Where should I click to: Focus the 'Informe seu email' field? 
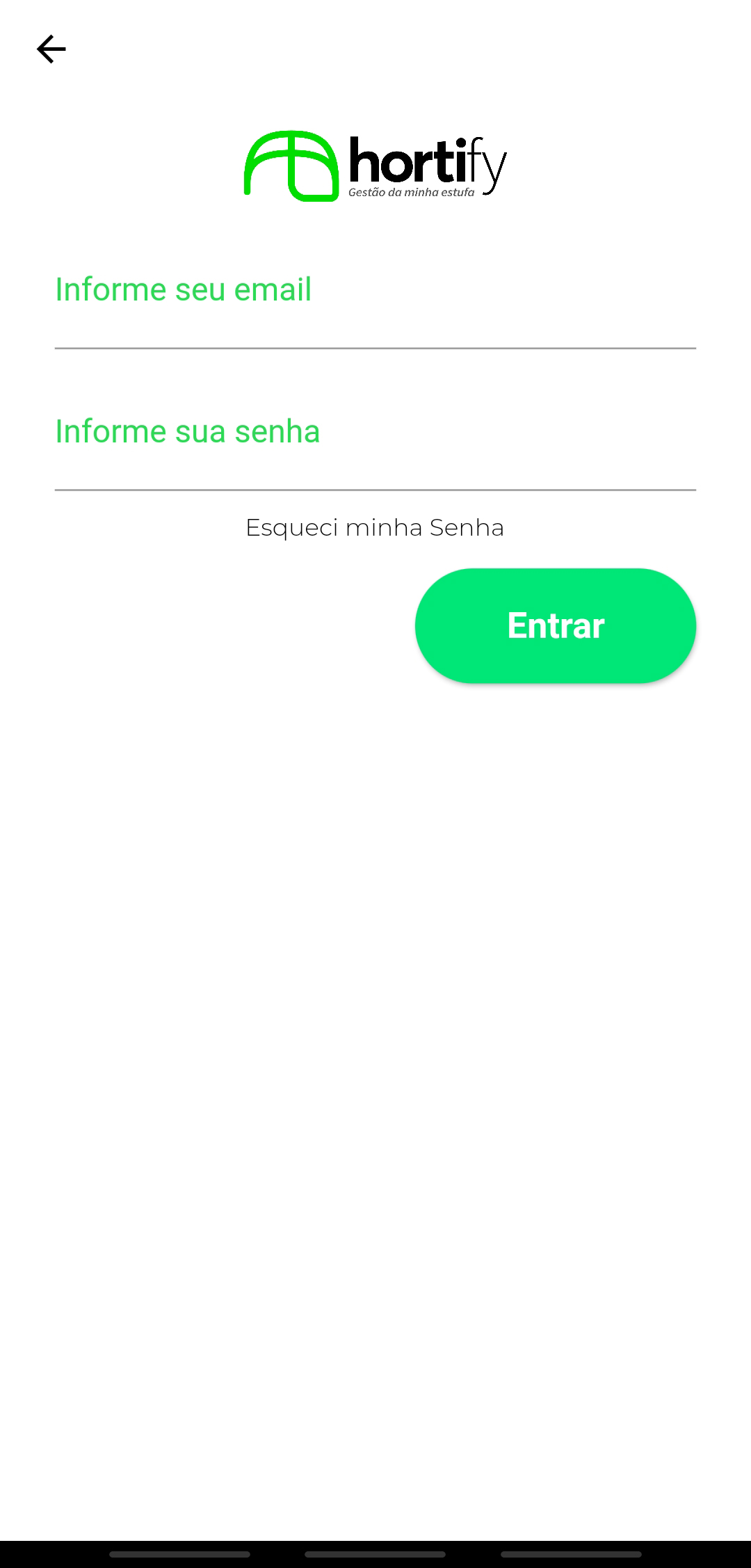[x=375, y=303]
